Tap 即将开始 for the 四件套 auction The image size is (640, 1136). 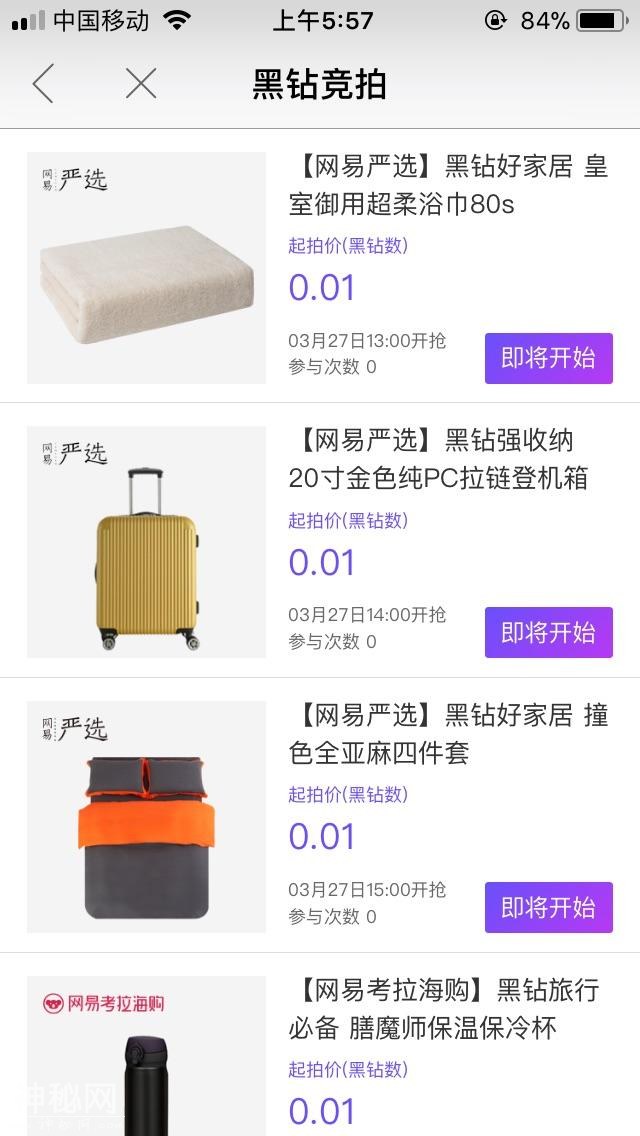tap(548, 908)
